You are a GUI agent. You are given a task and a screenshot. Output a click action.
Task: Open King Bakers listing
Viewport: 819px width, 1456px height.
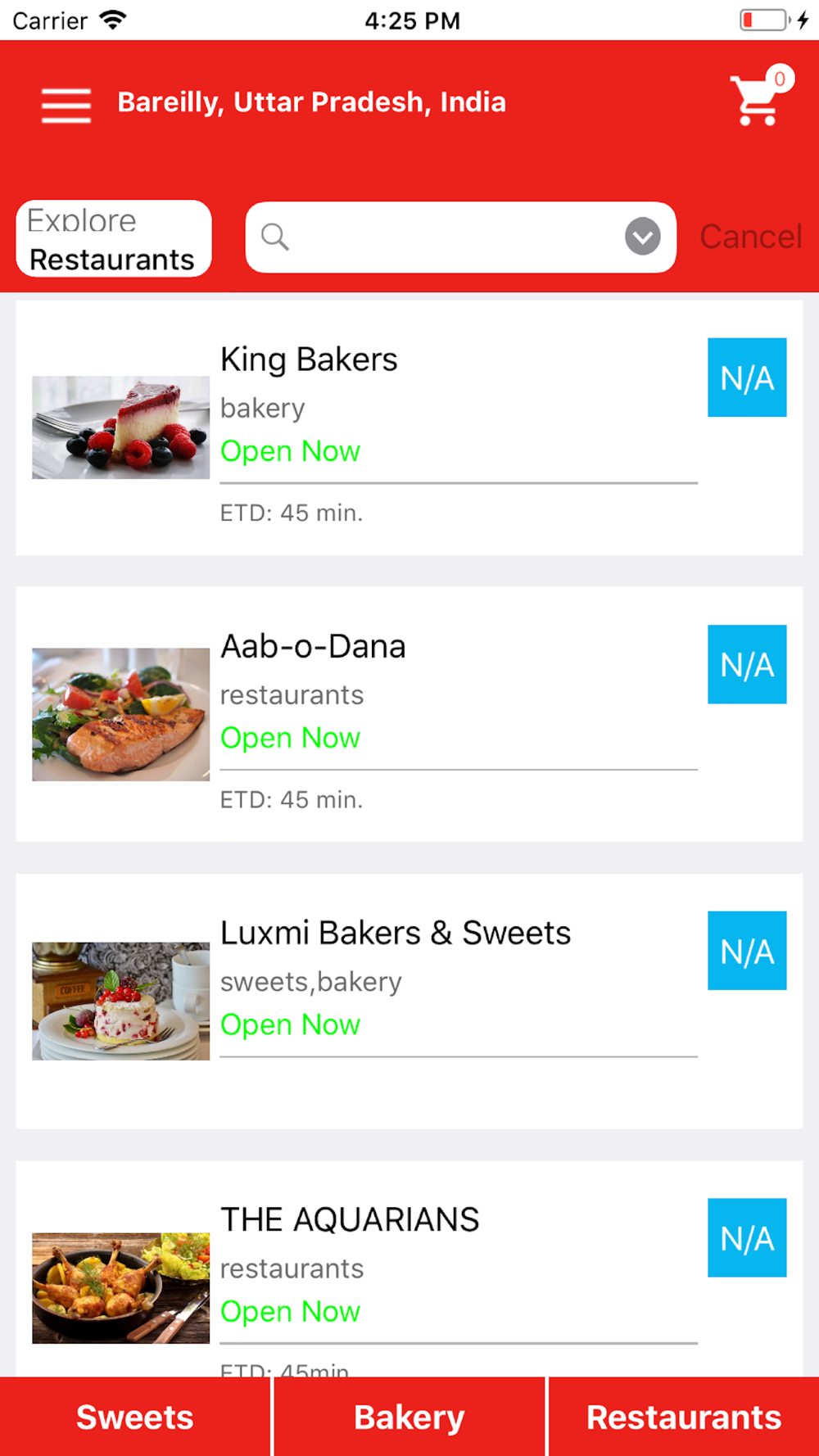tap(409, 428)
